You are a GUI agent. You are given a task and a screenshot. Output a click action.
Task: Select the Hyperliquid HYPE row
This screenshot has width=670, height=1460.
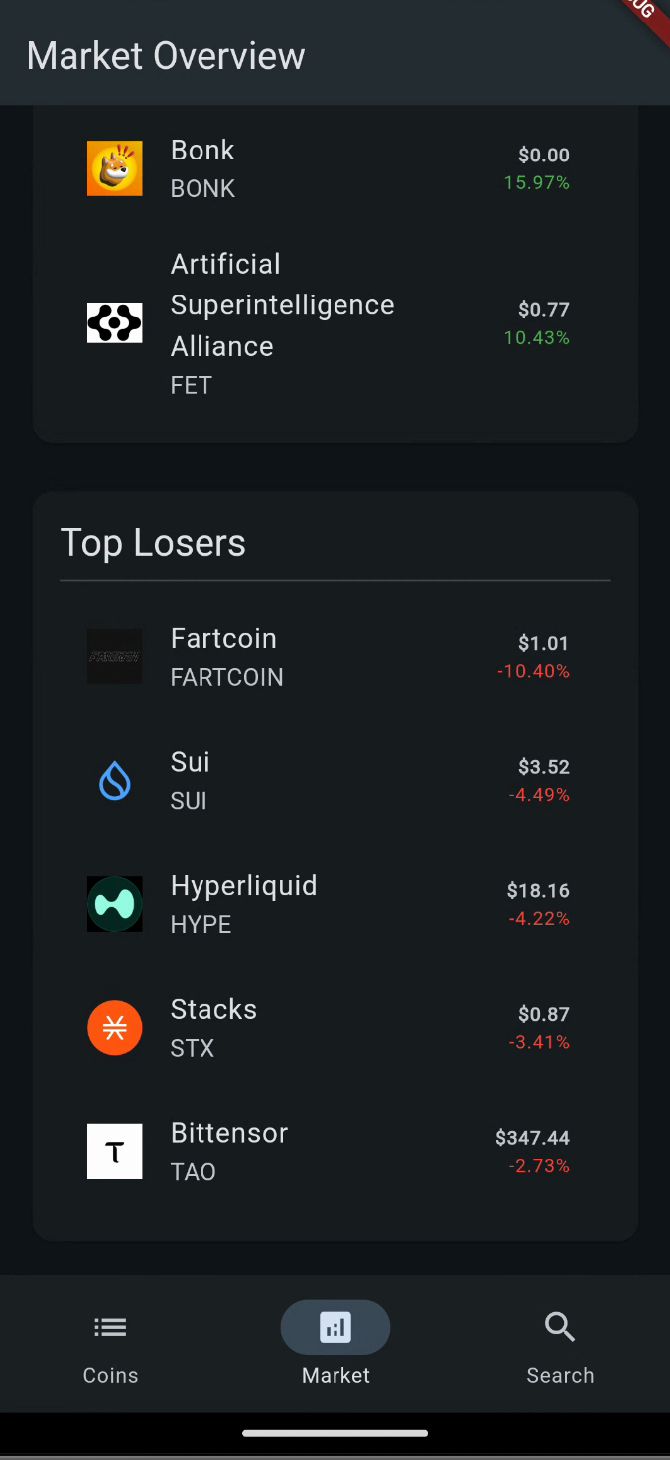[335, 904]
